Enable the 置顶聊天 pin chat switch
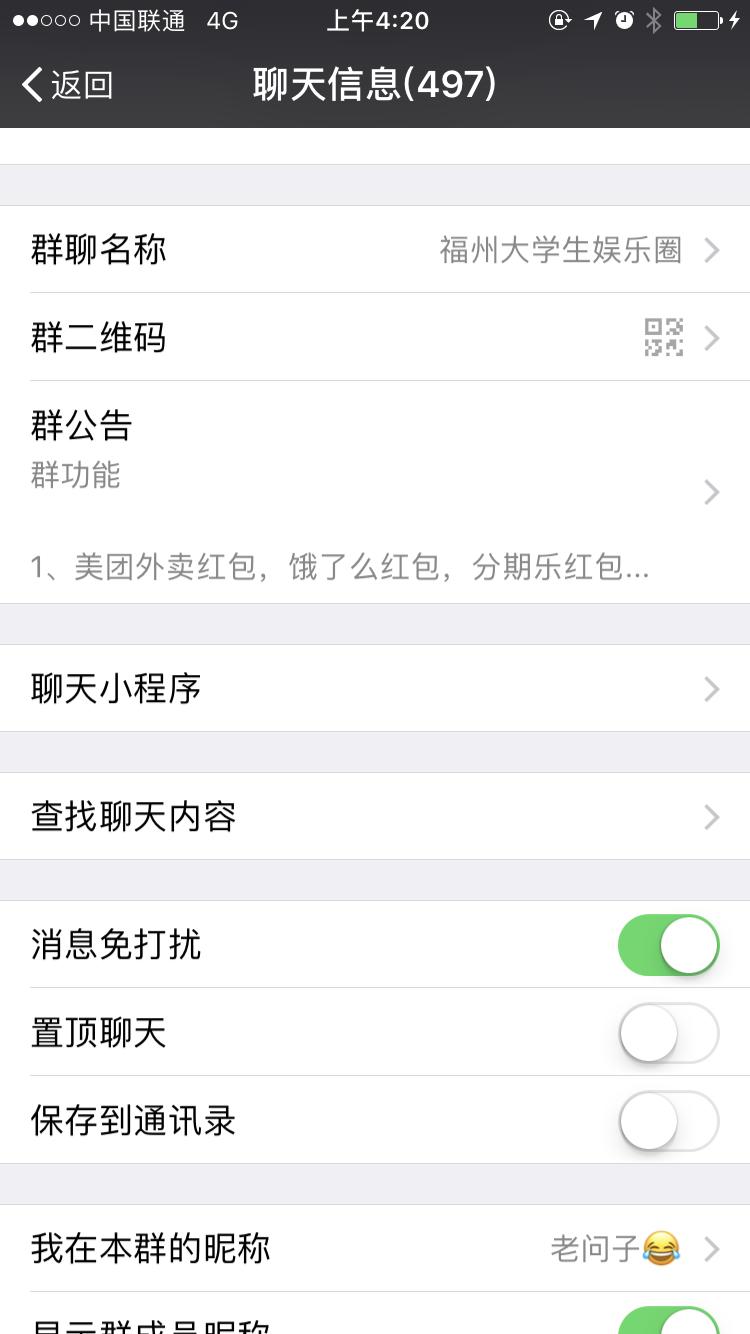 click(667, 1033)
